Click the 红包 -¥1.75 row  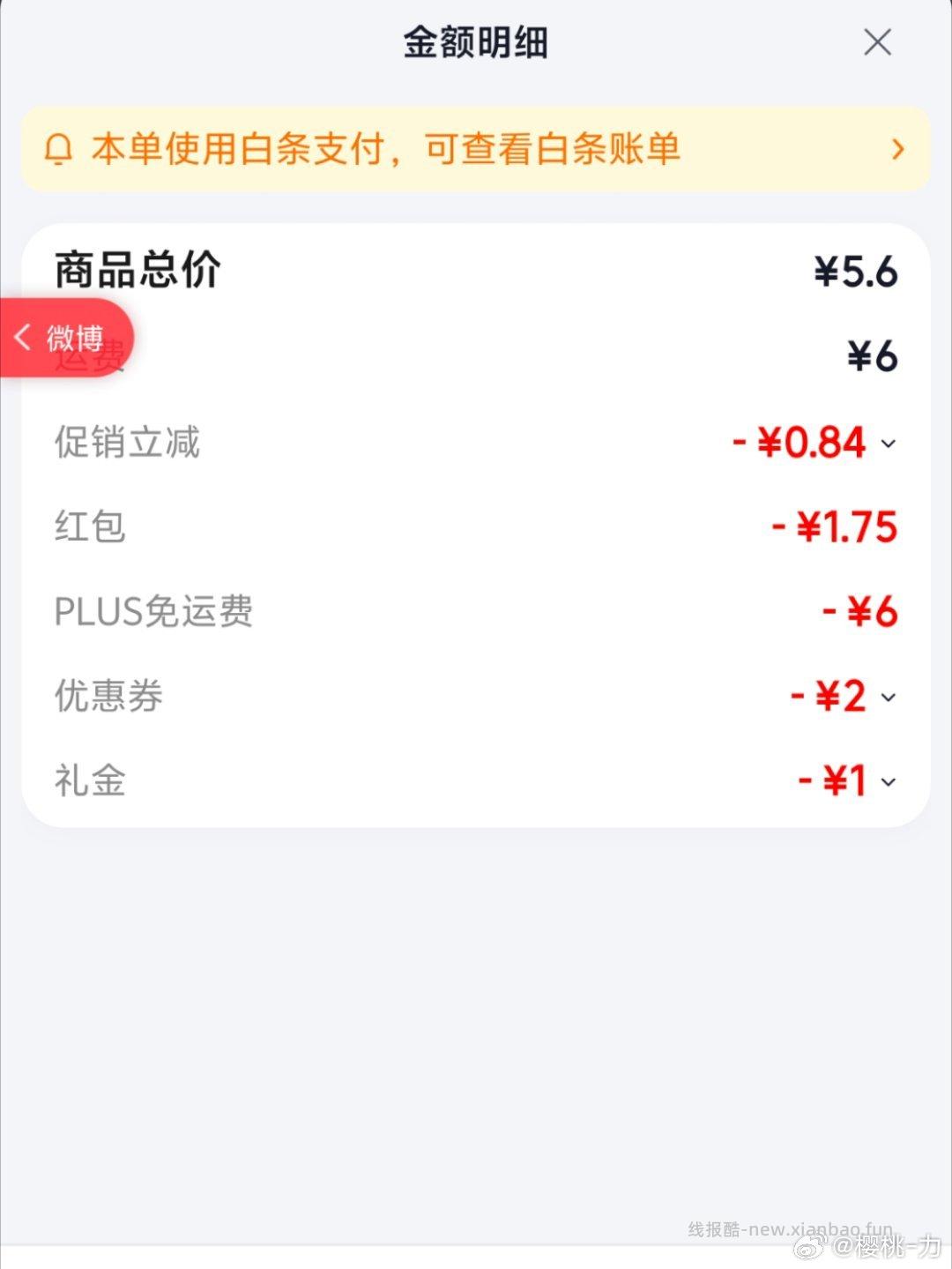click(476, 526)
